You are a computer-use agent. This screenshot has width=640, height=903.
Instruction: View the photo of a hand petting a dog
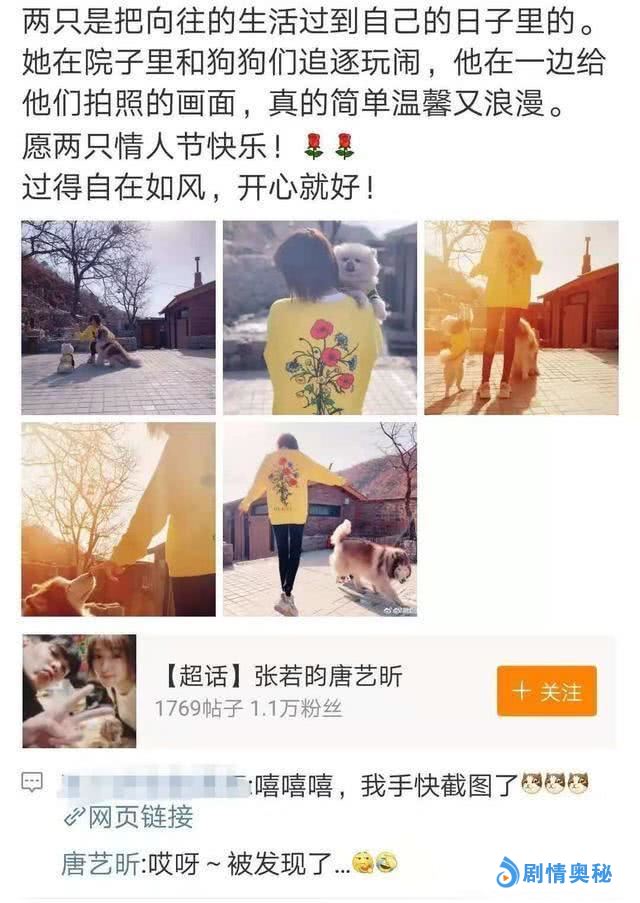tap(118, 519)
